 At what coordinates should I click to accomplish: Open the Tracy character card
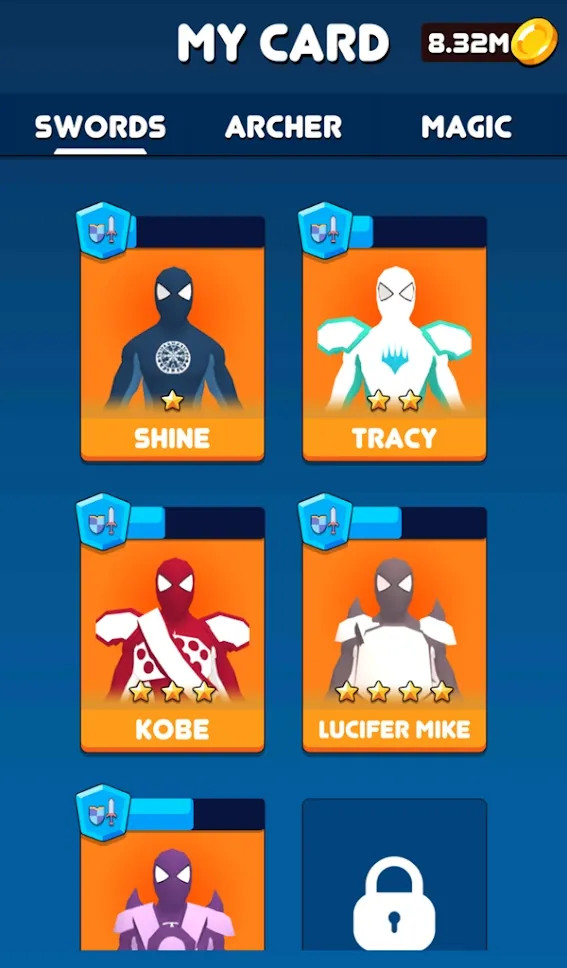pos(394,338)
